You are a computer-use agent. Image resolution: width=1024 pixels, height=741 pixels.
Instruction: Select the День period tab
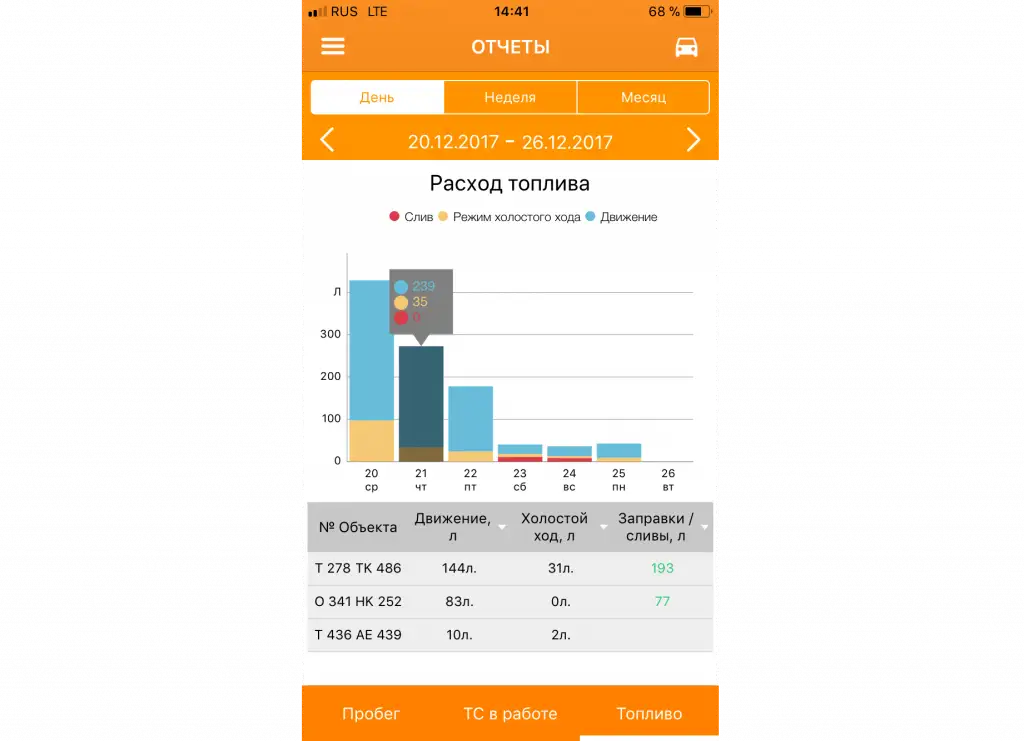[x=377, y=98]
